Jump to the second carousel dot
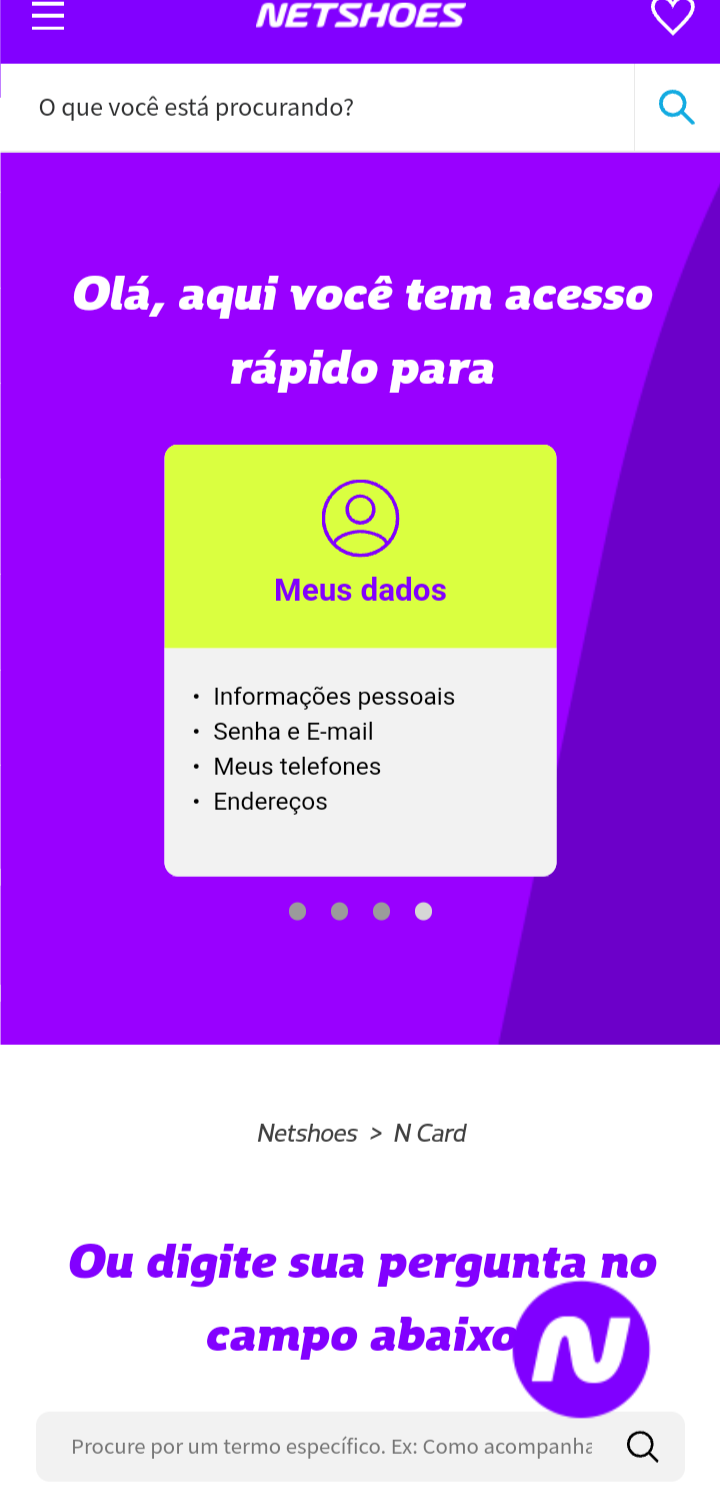Image resolution: width=720 pixels, height=1494 pixels. pyautogui.click(x=340, y=911)
